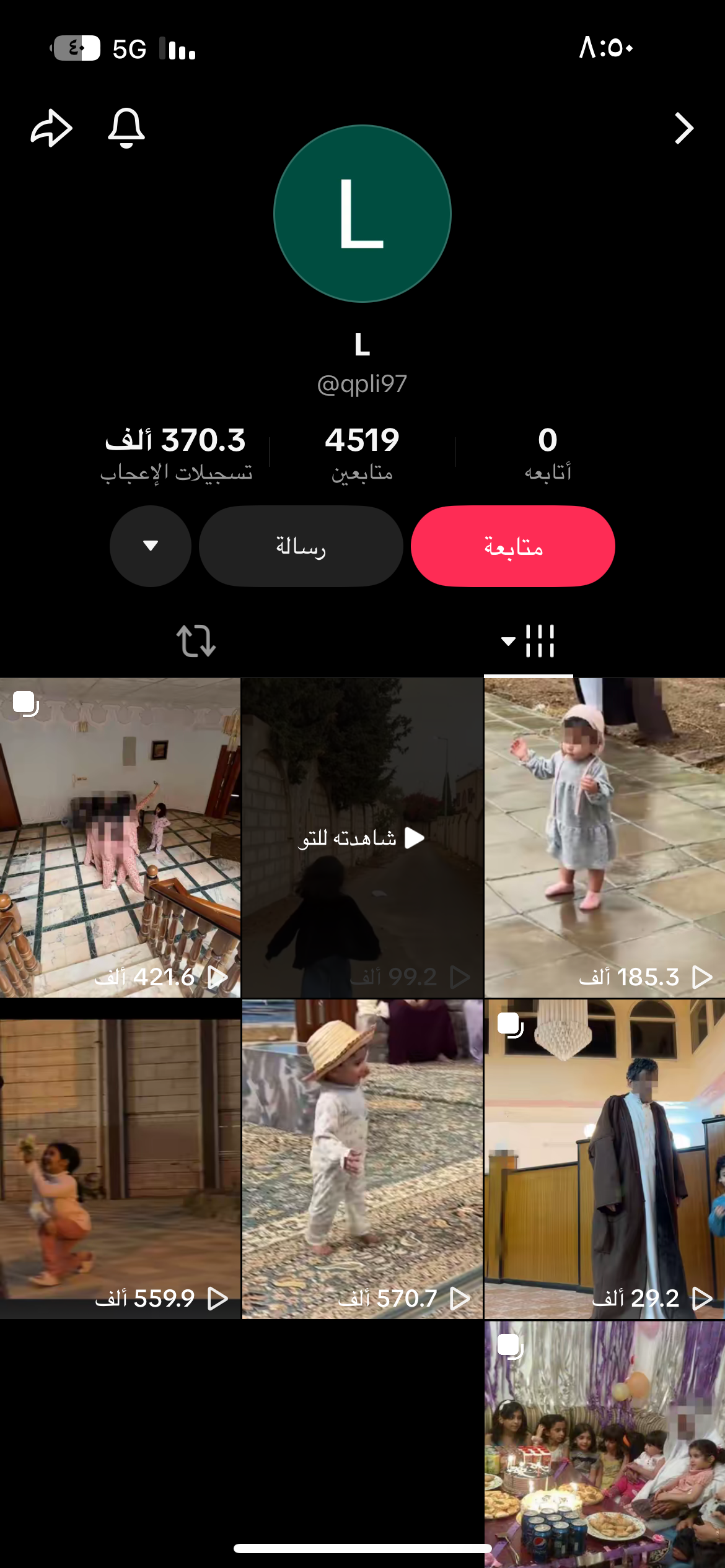Image resolution: width=725 pixels, height=1568 pixels.
Task: Open the notifications bell
Action: coord(126,128)
